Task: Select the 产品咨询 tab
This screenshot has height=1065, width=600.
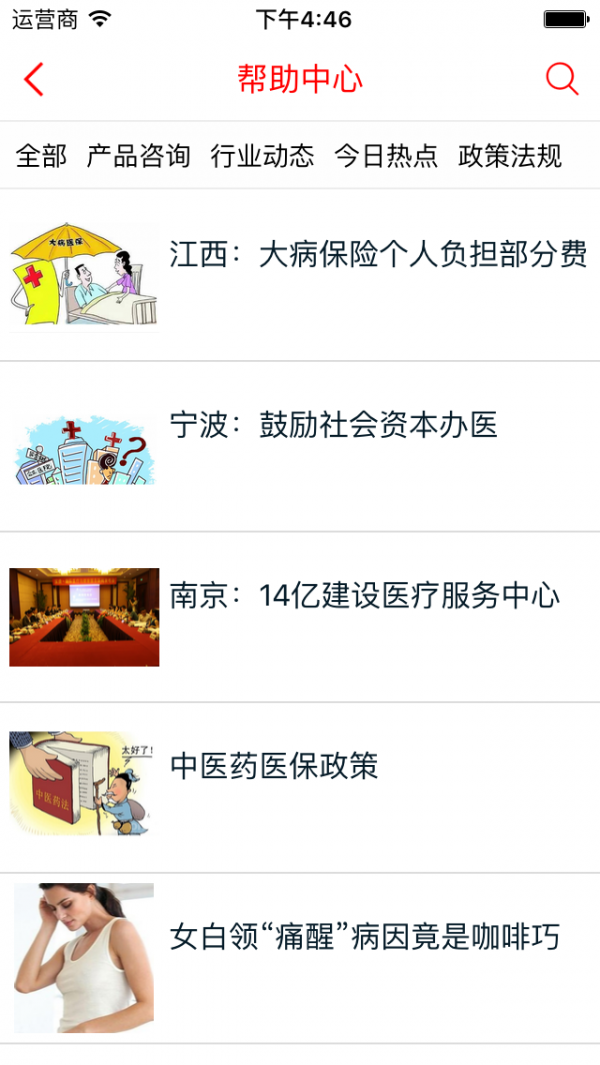Action: coord(138,156)
